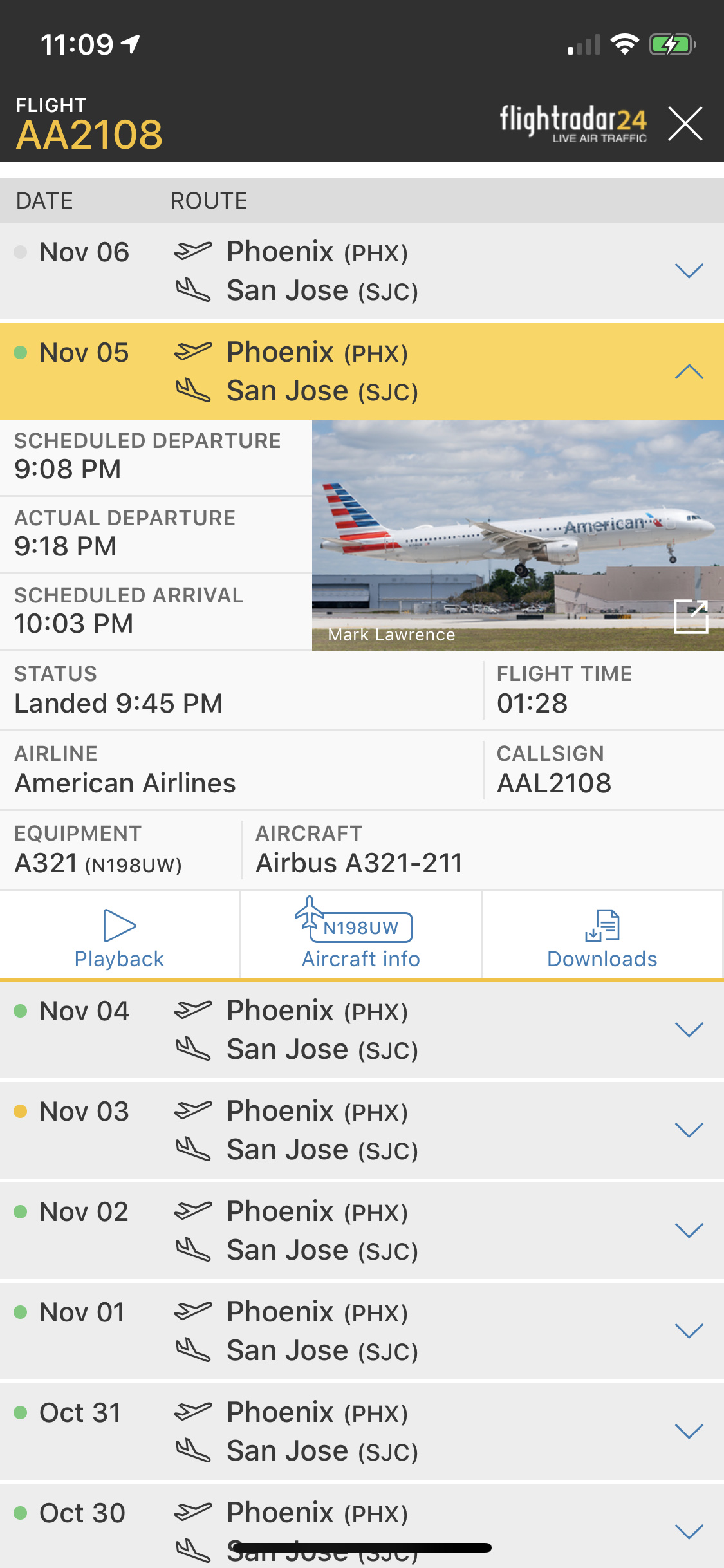Collapse the Nov 05 flight details
The image size is (724, 1568).
688,372
